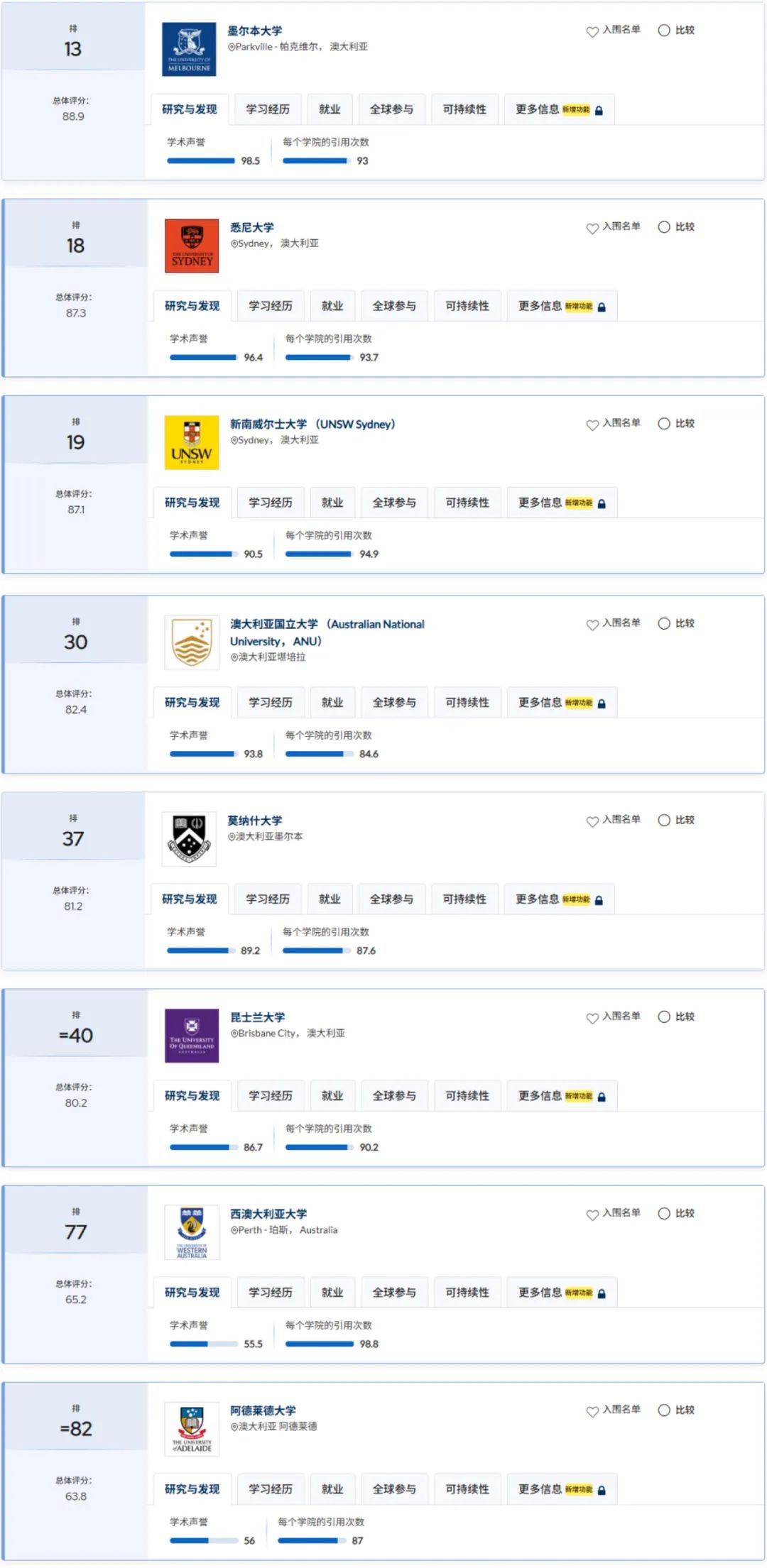Viewport: 767px width, 1568px height.
Task: Open the 墨尔本大学 university page
Action: (x=254, y=31)
